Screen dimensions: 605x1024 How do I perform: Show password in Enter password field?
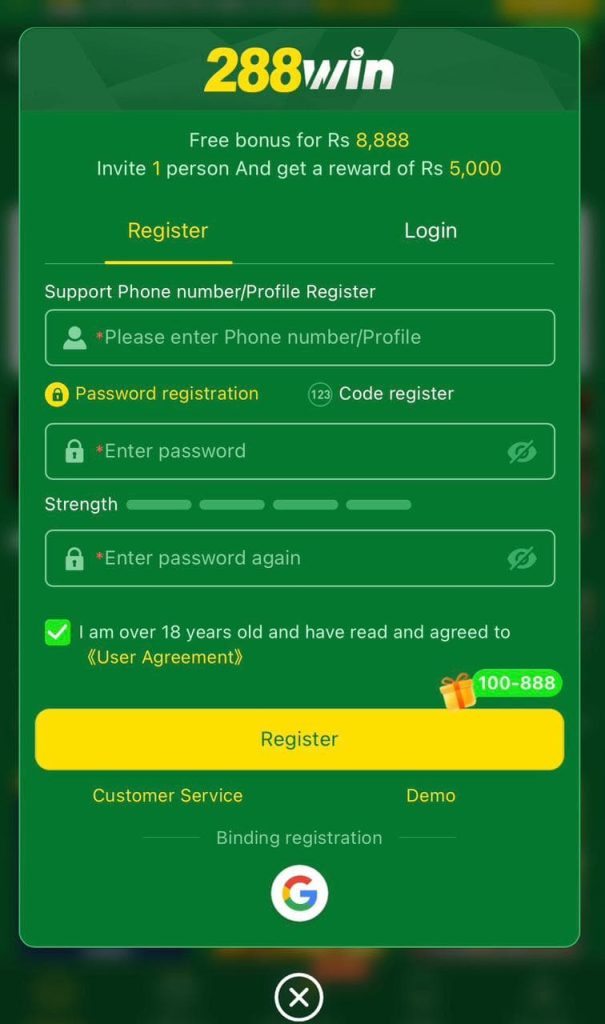[521, 452]
